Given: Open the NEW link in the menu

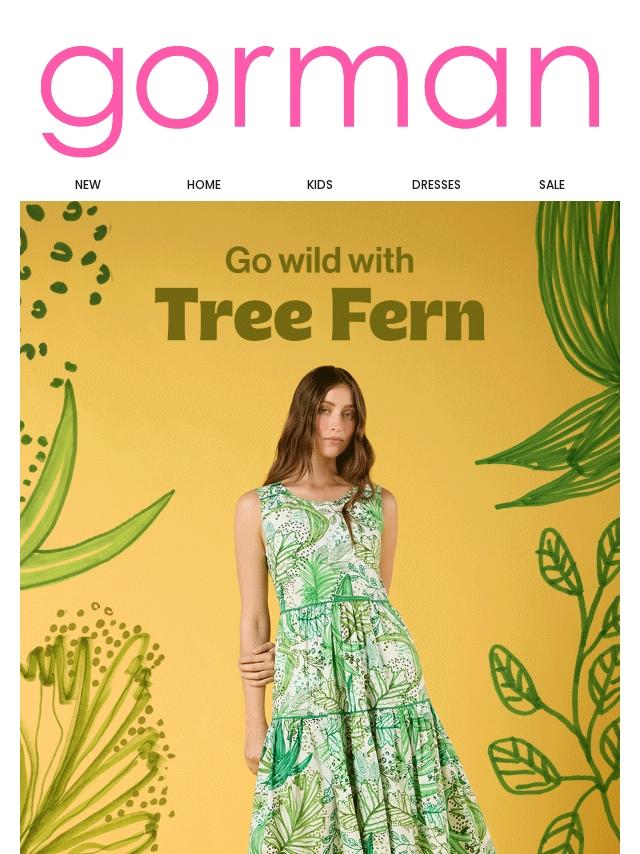Looking at the screenshot, I should 88,185.
